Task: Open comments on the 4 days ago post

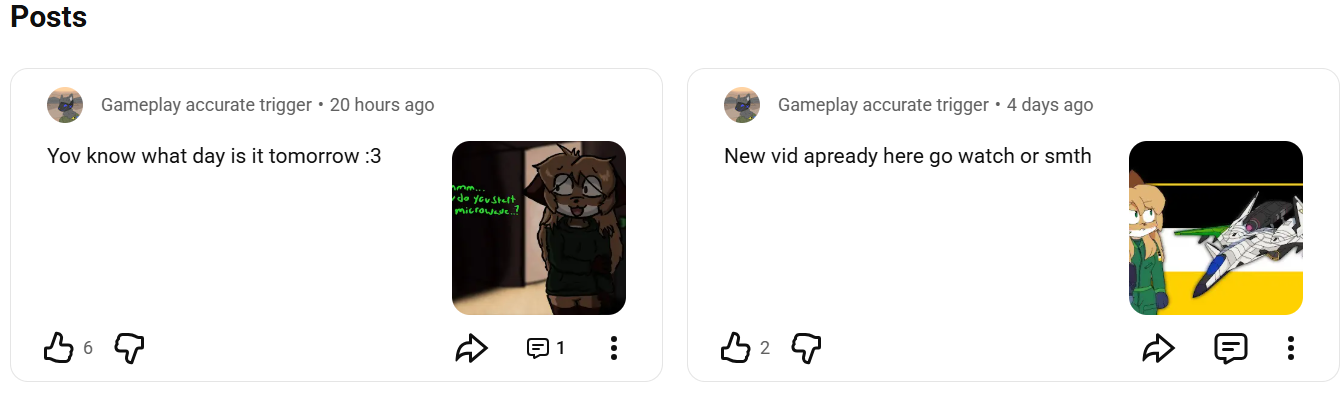Action: tap(1230, 348)
